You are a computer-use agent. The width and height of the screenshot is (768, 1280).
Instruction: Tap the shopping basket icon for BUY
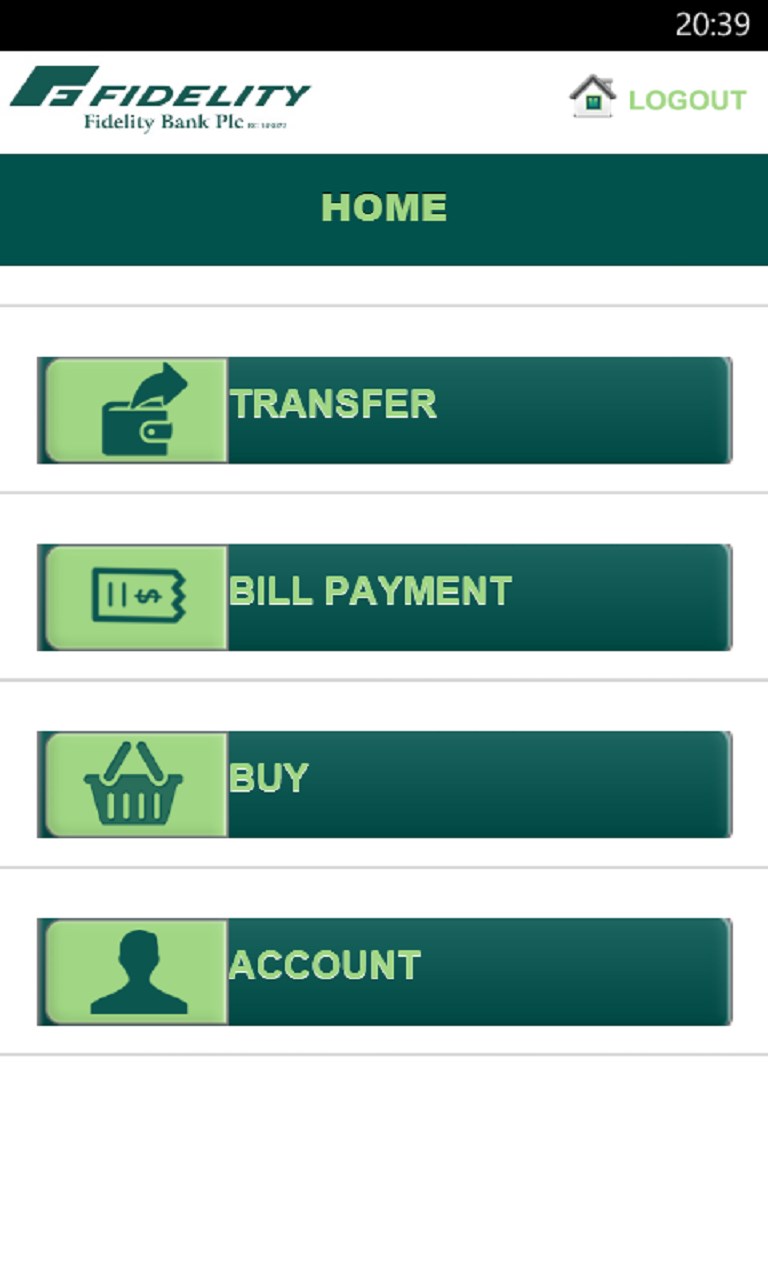tap(135, 782)
